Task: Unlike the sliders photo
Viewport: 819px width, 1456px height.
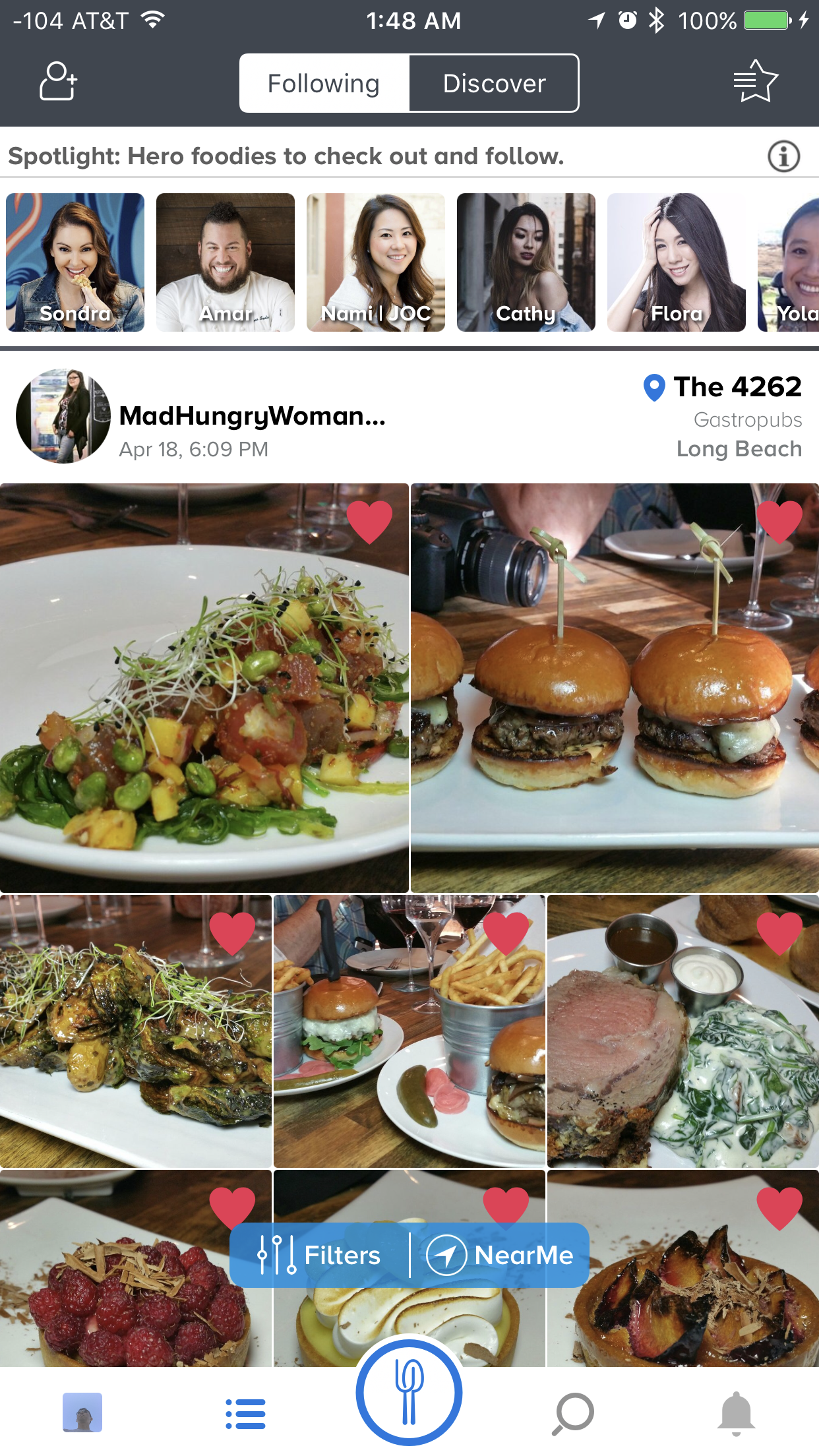Action: [779, 521]
